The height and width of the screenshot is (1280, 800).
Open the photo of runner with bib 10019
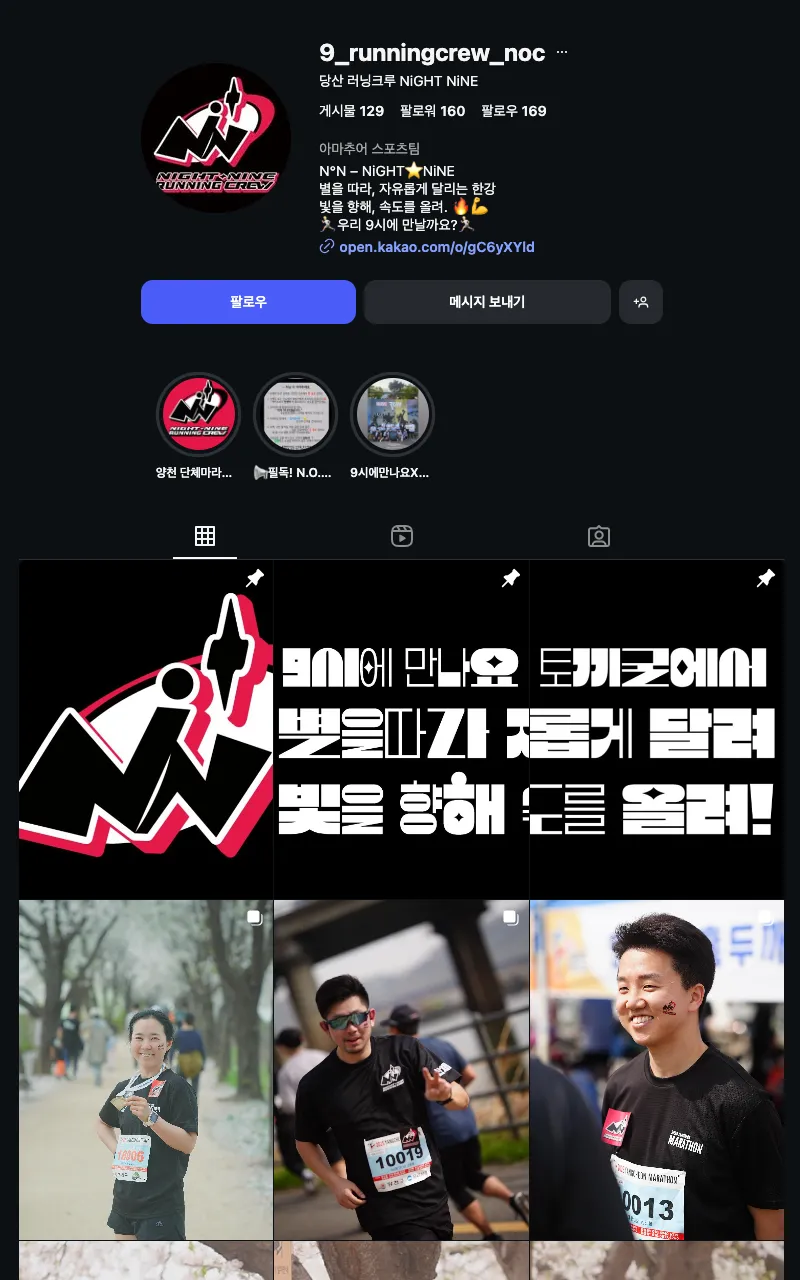coord(401,1070)
